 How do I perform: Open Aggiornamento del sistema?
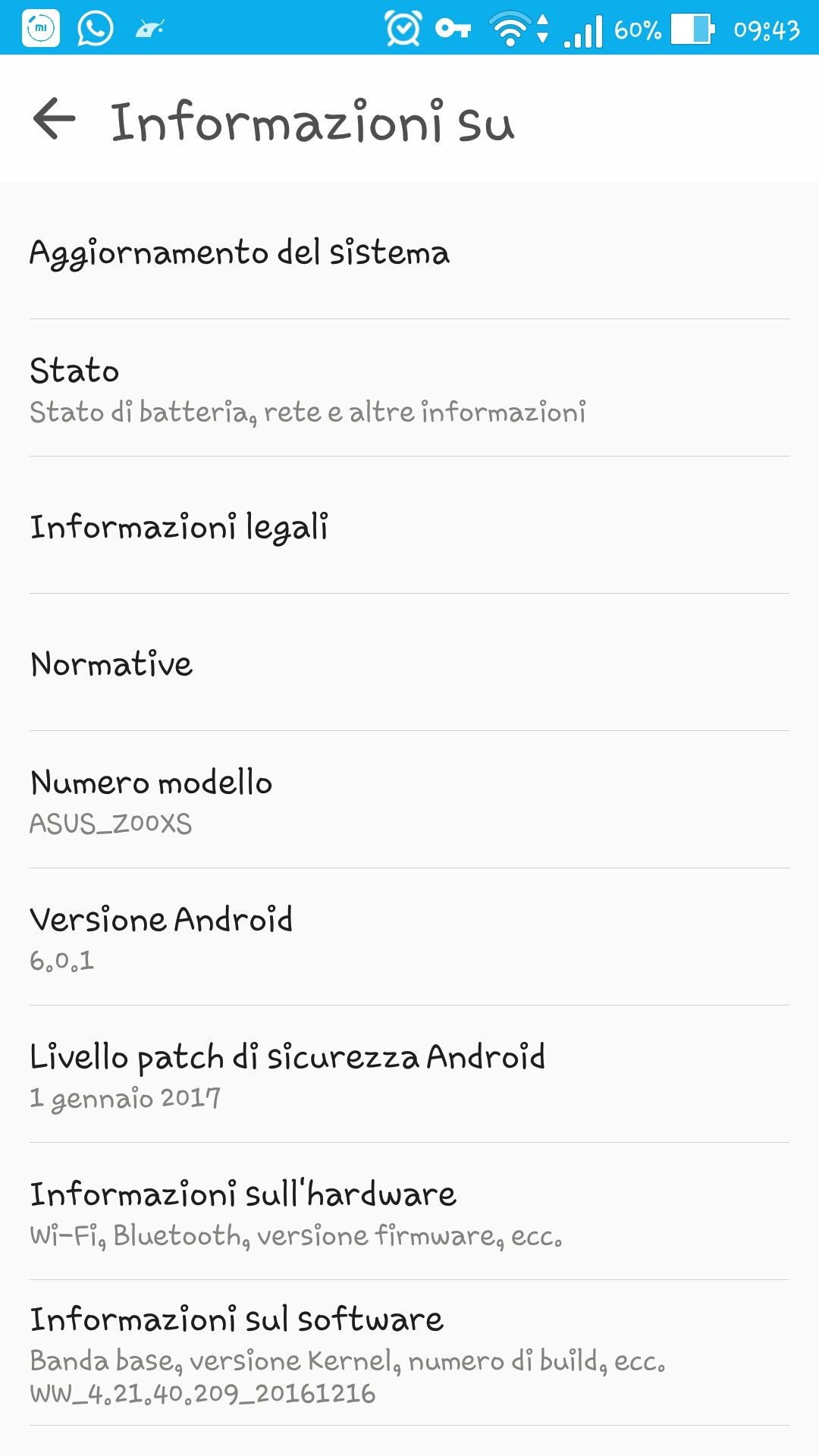click(x=409, y=251)
